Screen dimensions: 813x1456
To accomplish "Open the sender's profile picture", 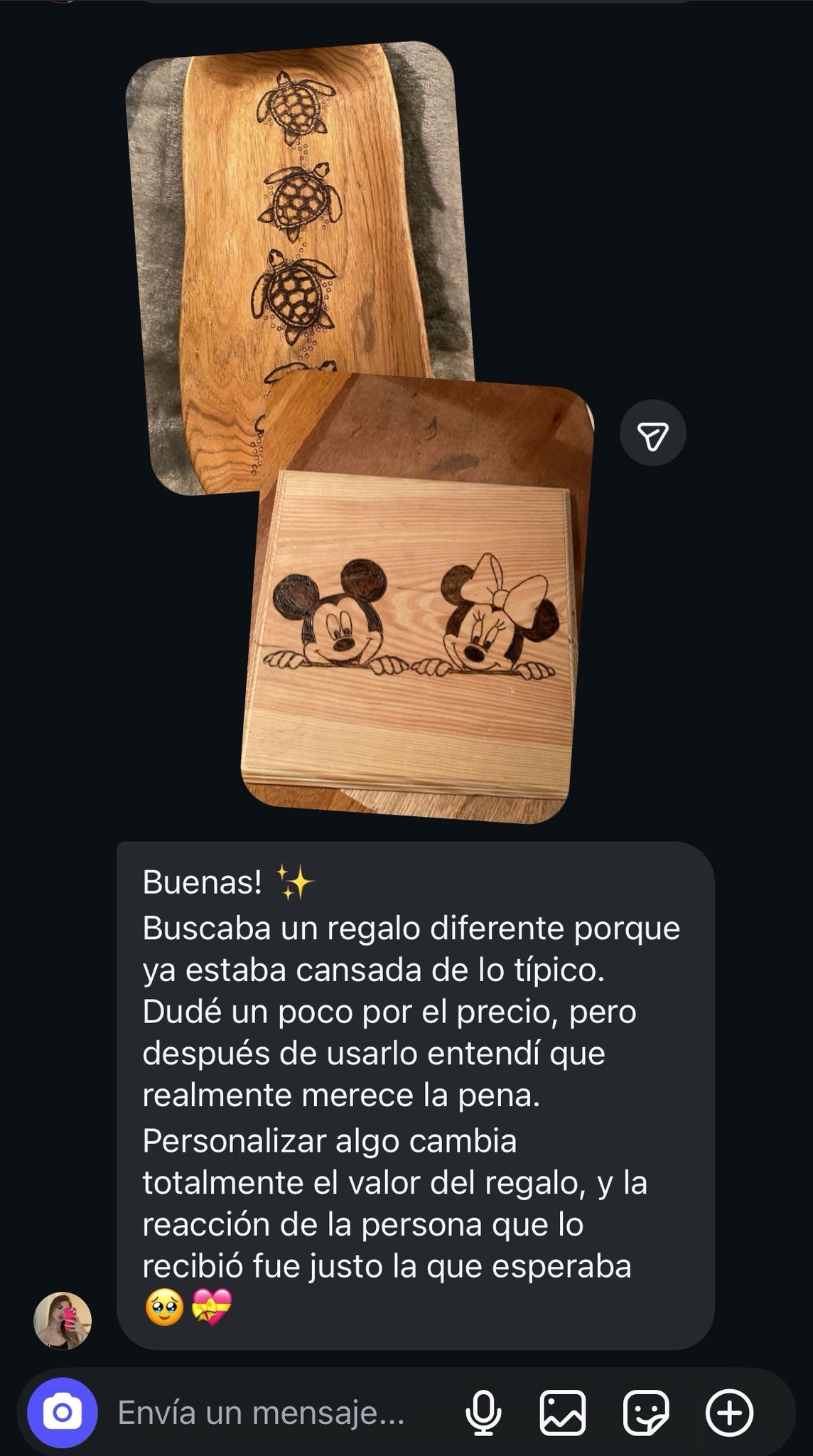I will [x=63, y=1320].
